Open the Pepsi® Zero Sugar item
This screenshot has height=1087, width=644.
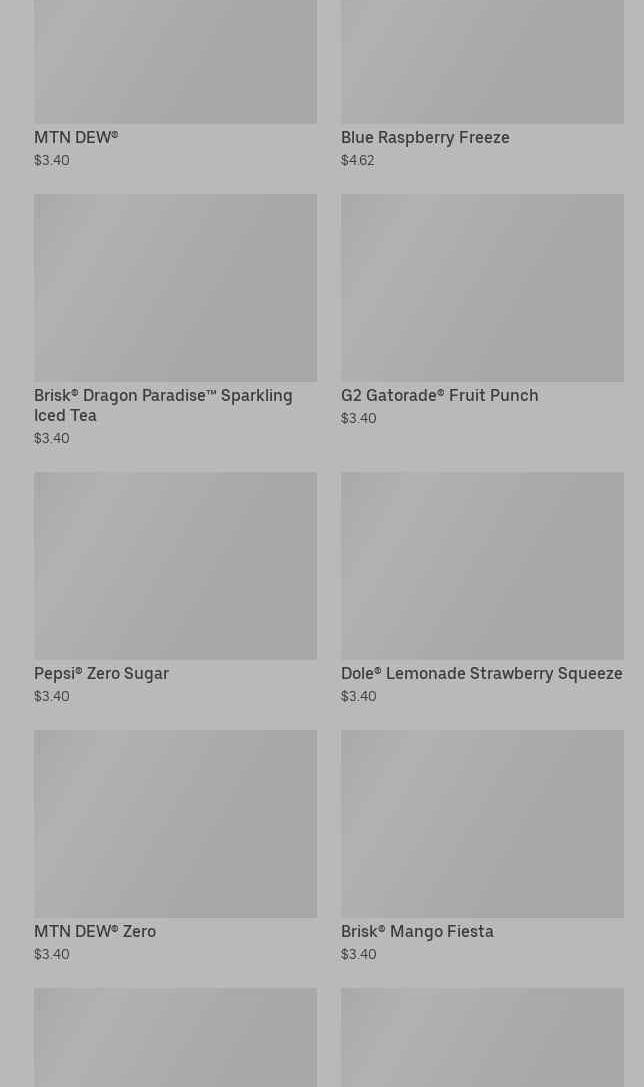click(175, 589)
